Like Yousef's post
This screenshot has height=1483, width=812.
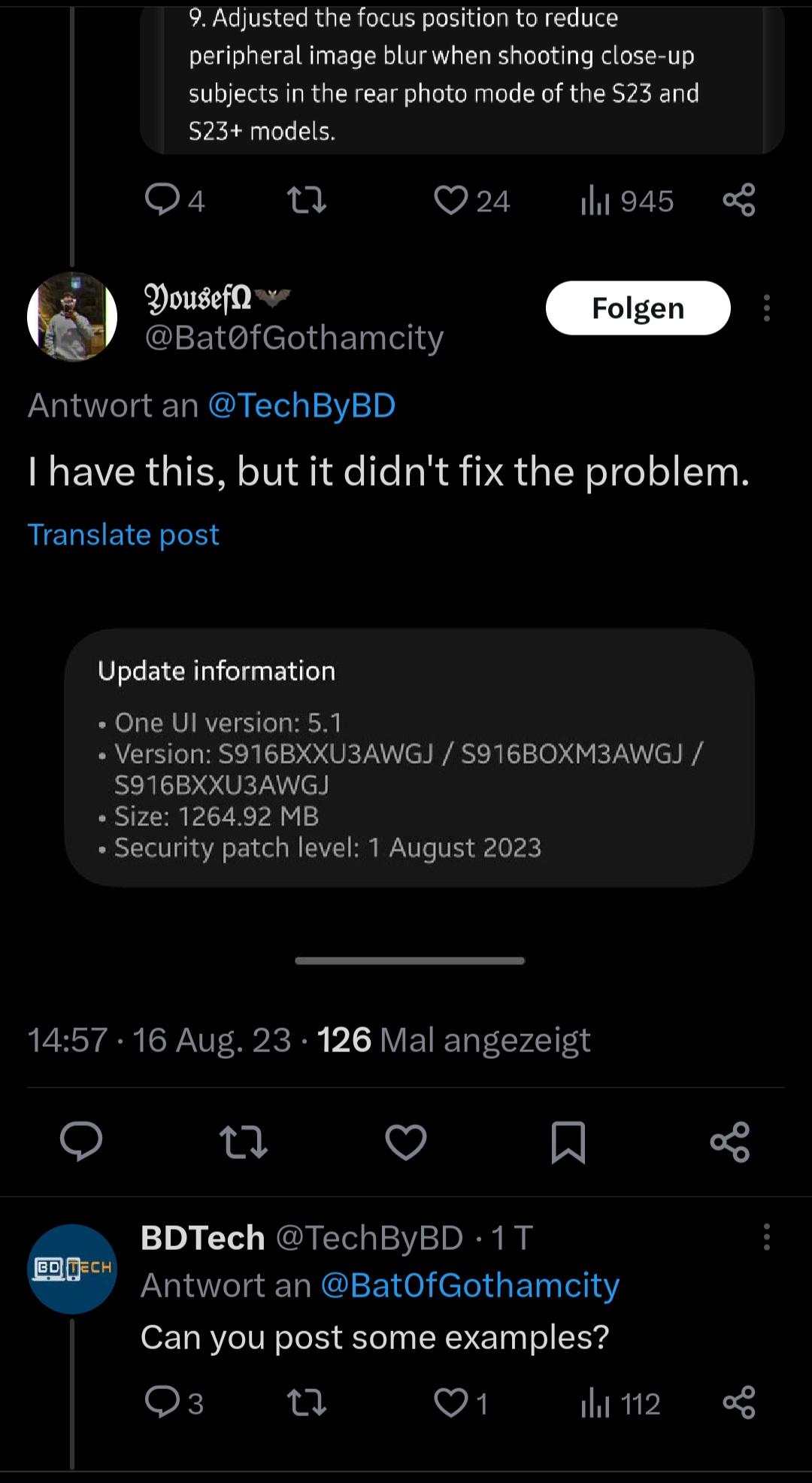(406, 1142)
